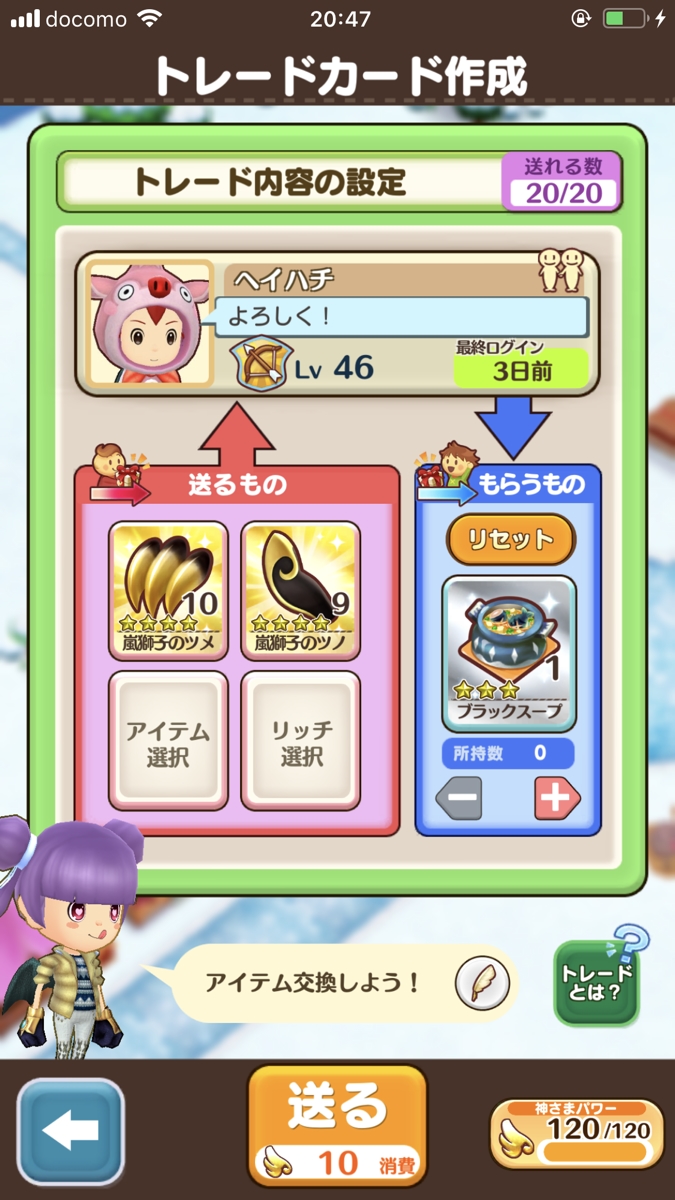This screenshot has height=1200, width=675.
Task: Select the 嵐獅子のツメ item card
Action: (x=168, y=590)
